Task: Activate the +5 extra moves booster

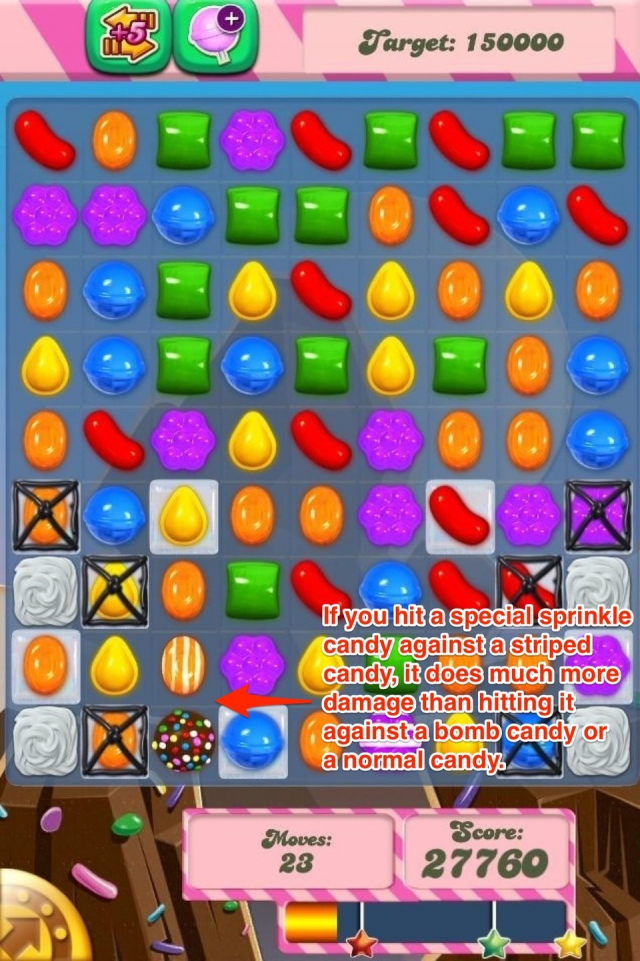Action: click(127, 35)
